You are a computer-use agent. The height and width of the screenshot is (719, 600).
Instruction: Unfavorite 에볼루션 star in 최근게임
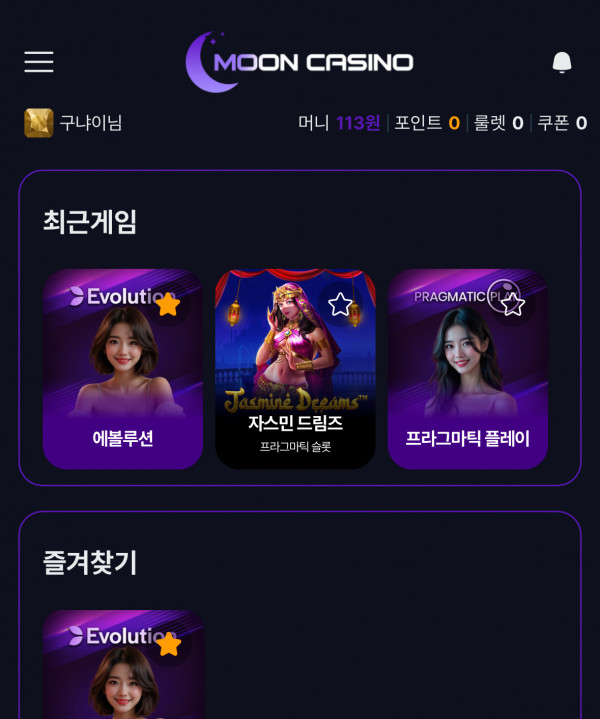[x=168, y=304]
